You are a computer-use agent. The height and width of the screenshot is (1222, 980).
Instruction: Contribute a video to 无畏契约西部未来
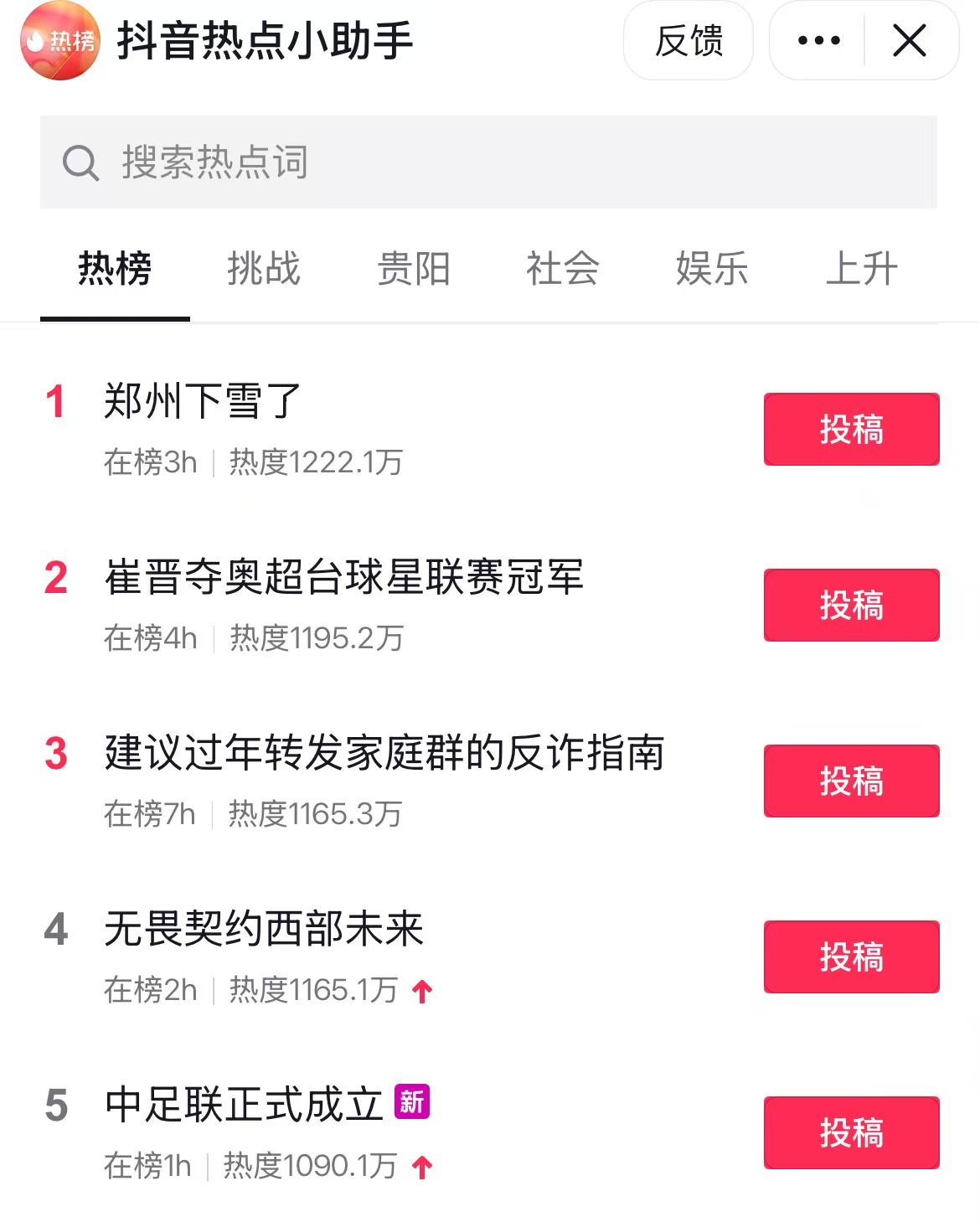coord(851,956)
